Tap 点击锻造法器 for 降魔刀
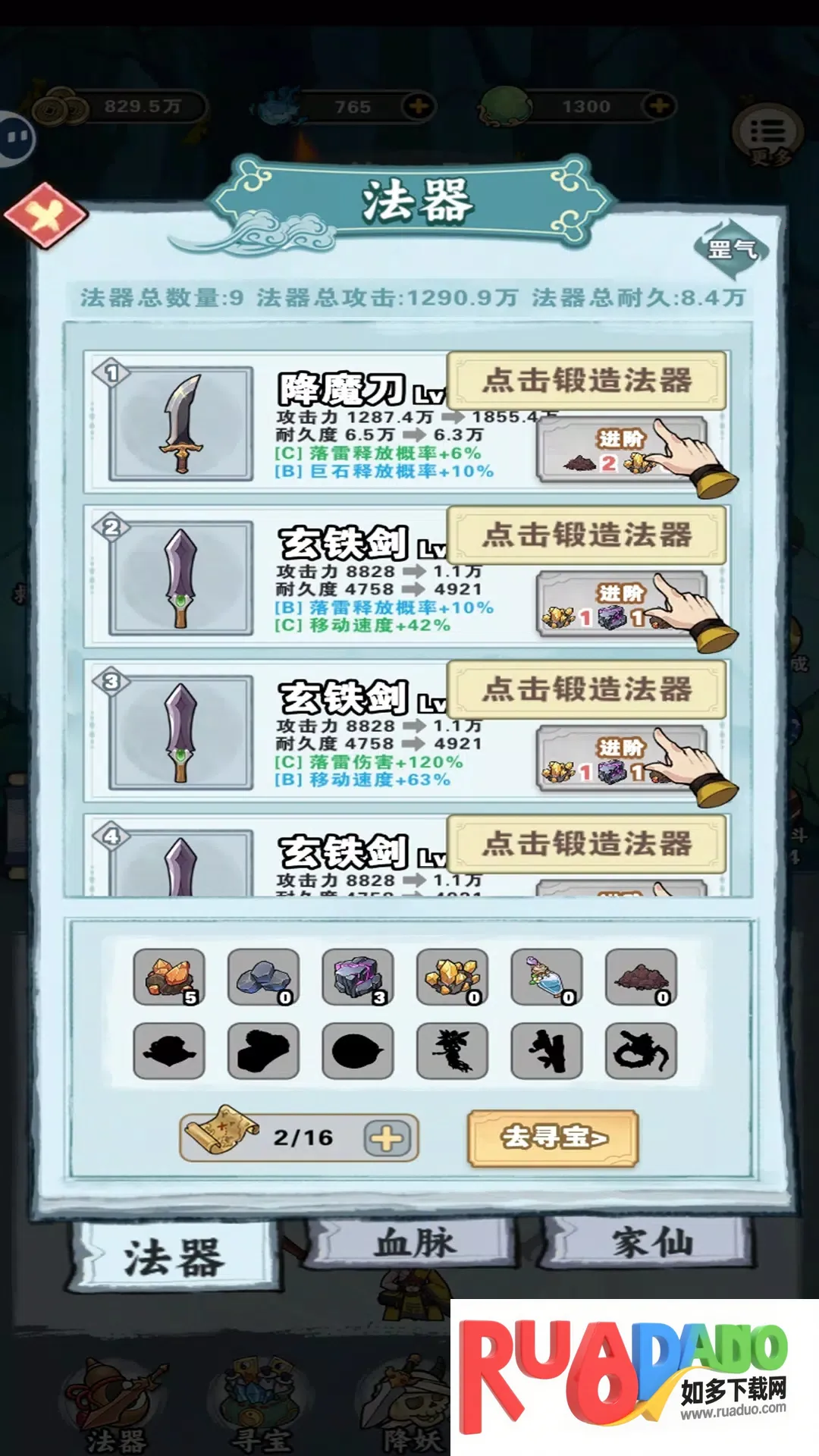Viewport: 819px width, 1456px height. [x=587, y=381]
